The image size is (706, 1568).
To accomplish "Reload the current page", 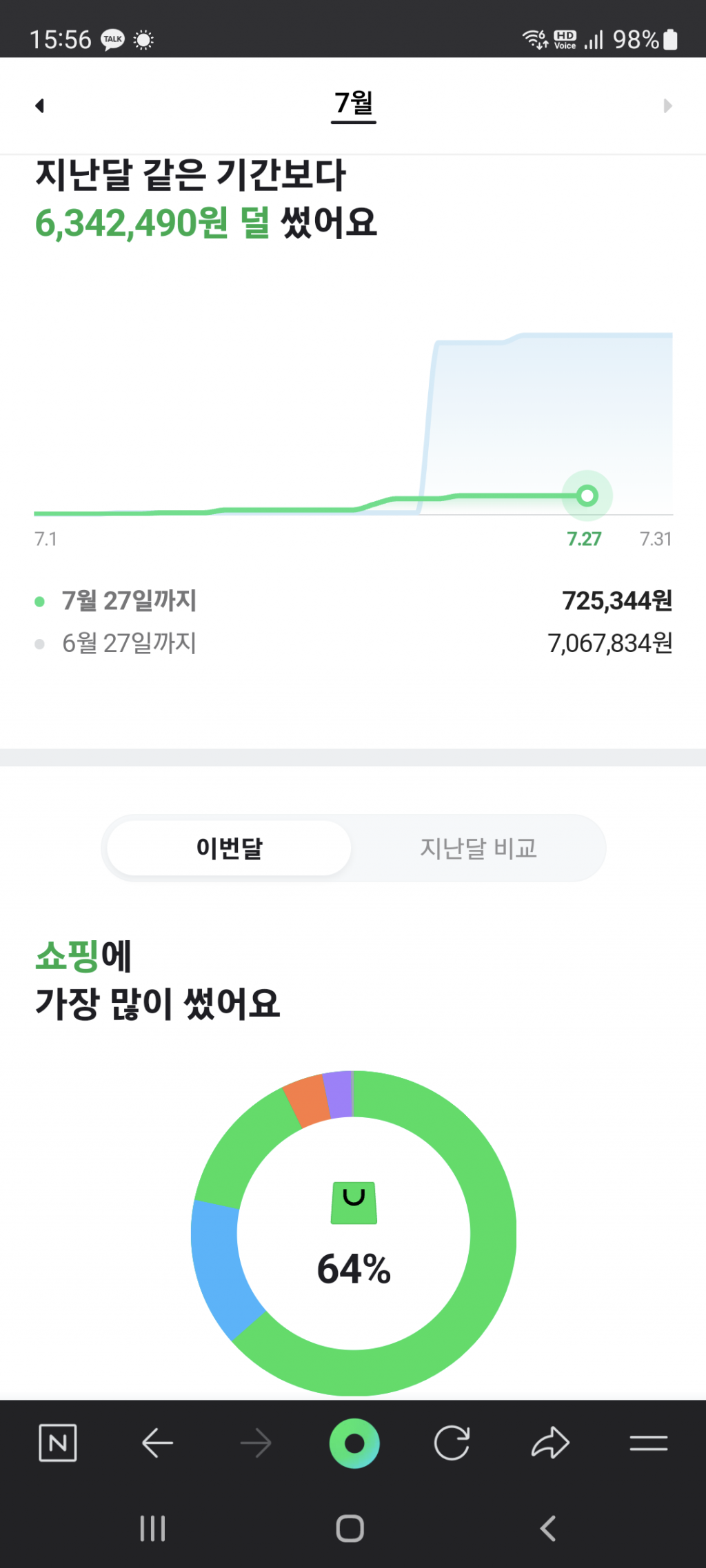I will point(452,1443).
